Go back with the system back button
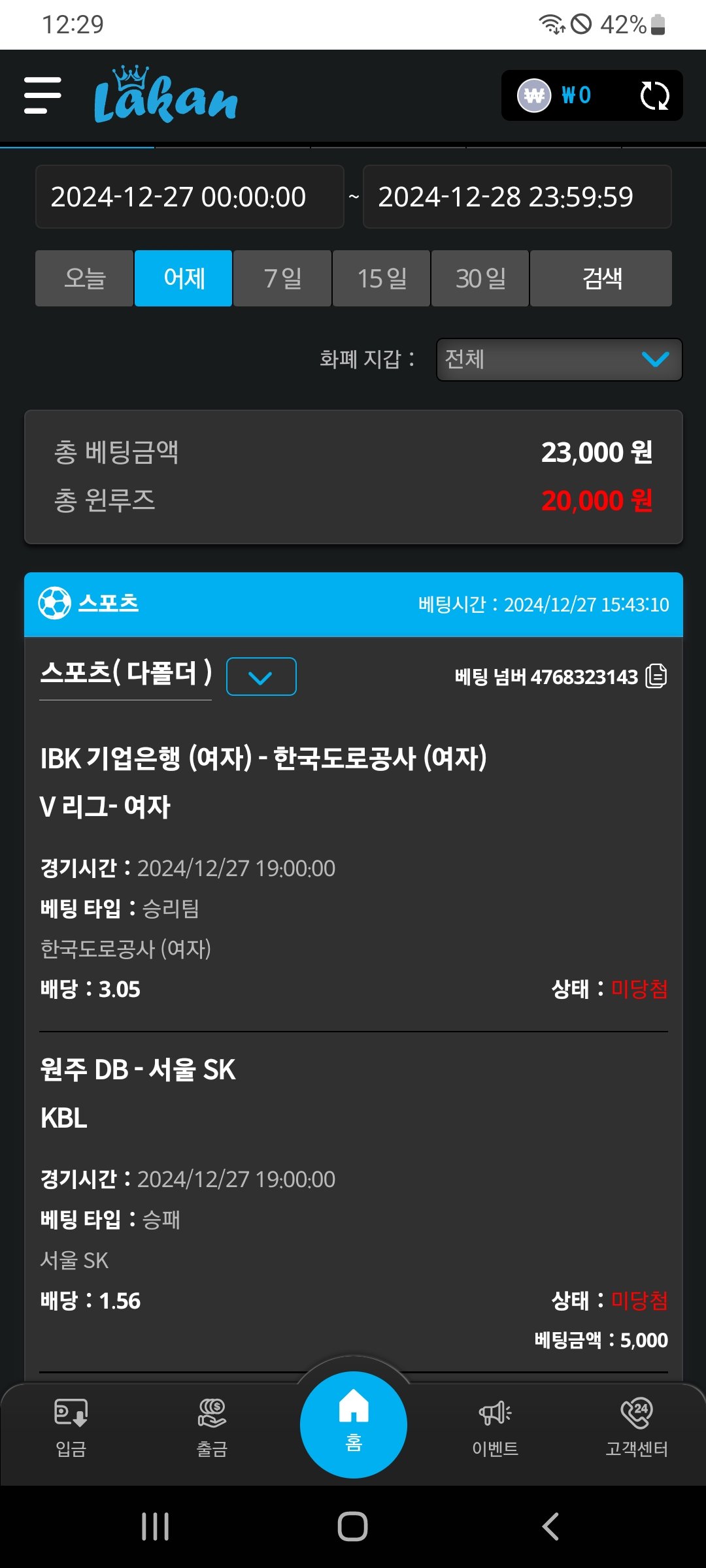This screenshot has height=1568, width=706. pos(550,1527)
